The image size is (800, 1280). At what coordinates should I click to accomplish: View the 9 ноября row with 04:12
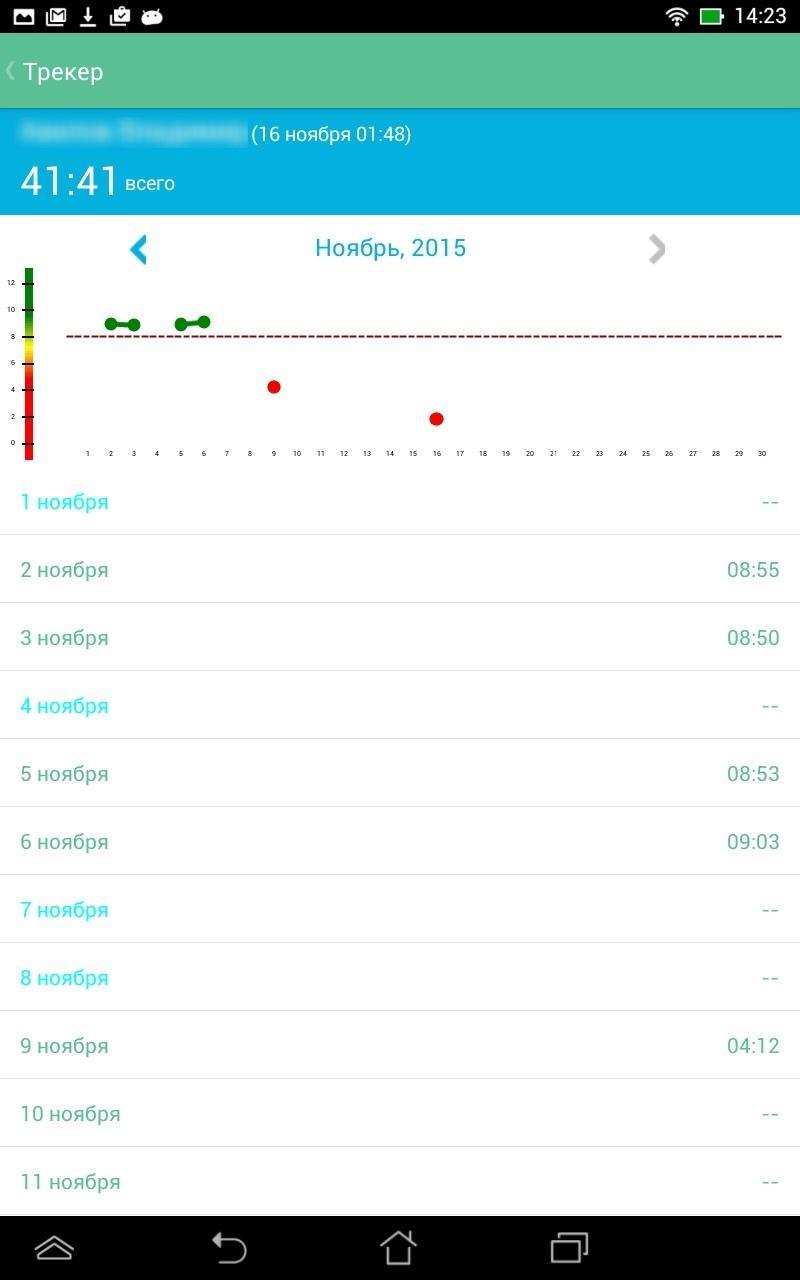400,1046
